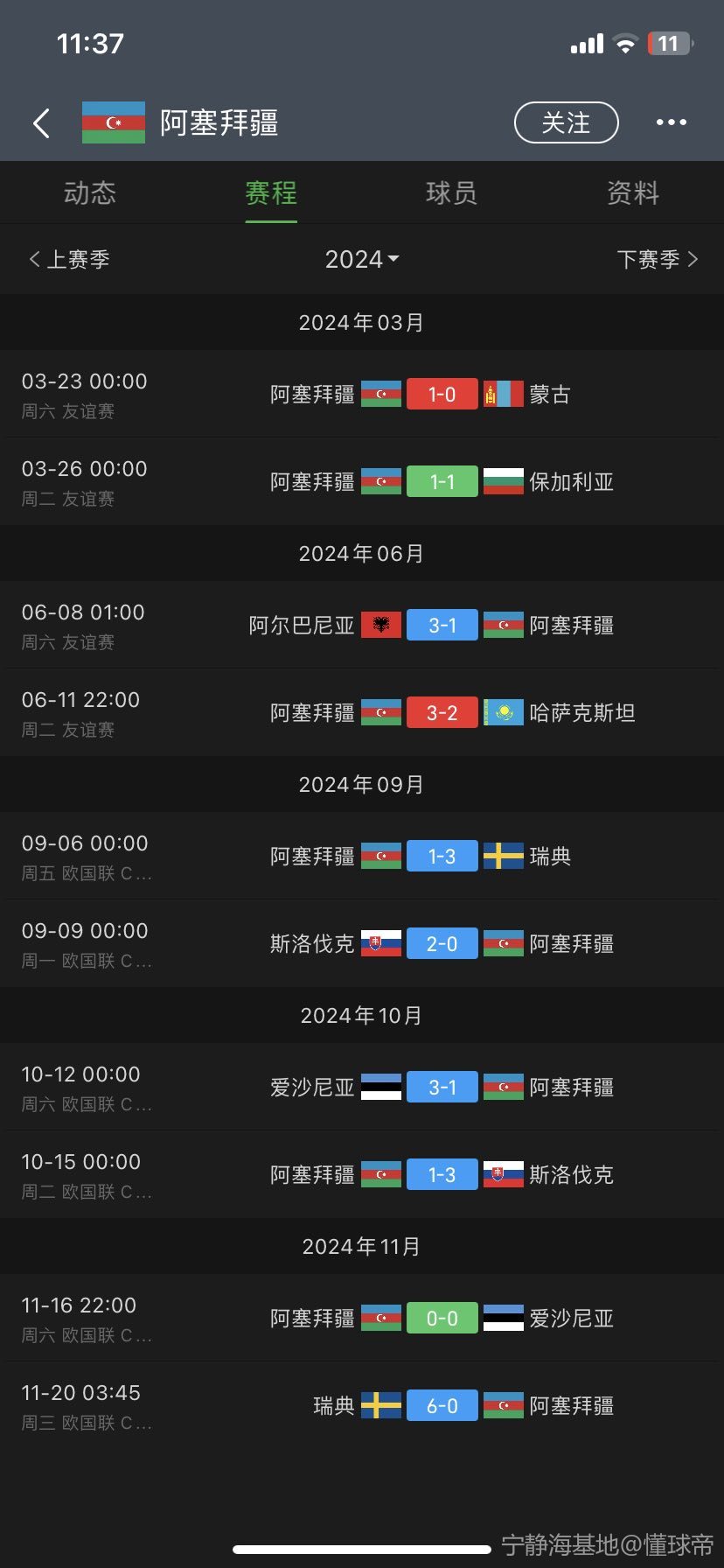Open the 10-15 match versus 斯洛伐克

(x=362, y=1174)
